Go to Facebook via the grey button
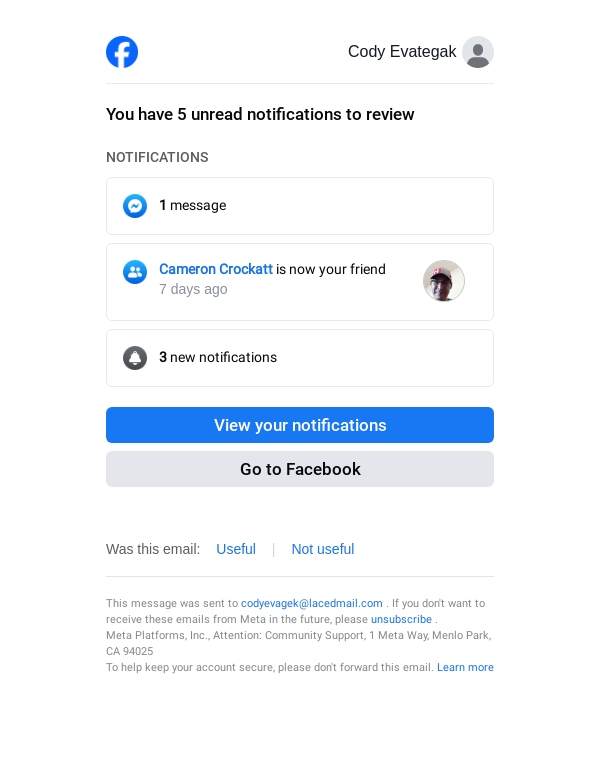The image size is (600, 768). pyautogui.click(x=299, y=469)
